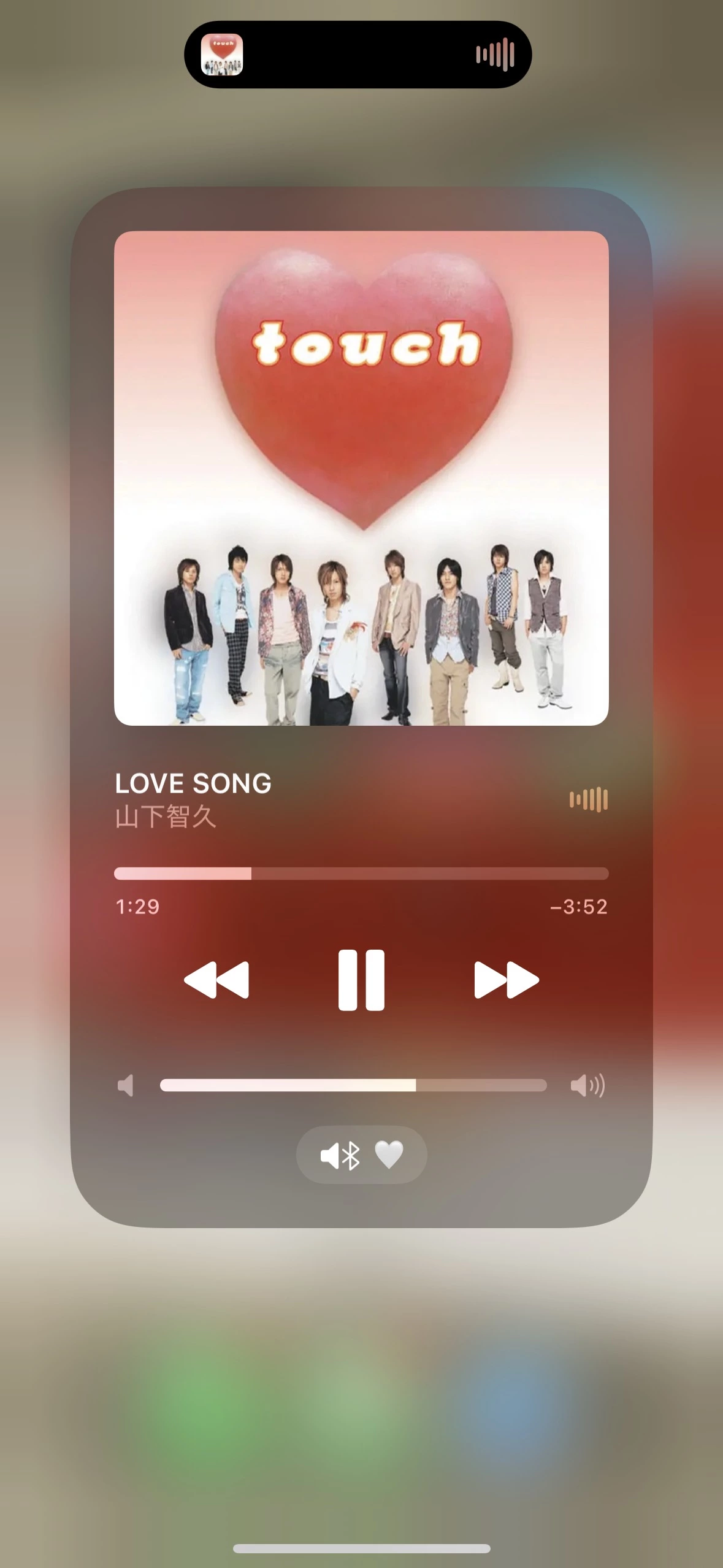The height and width of the screenshot is (1568, 723).
Task: Skip back to the previous track
Action: (x=216, y=980)
